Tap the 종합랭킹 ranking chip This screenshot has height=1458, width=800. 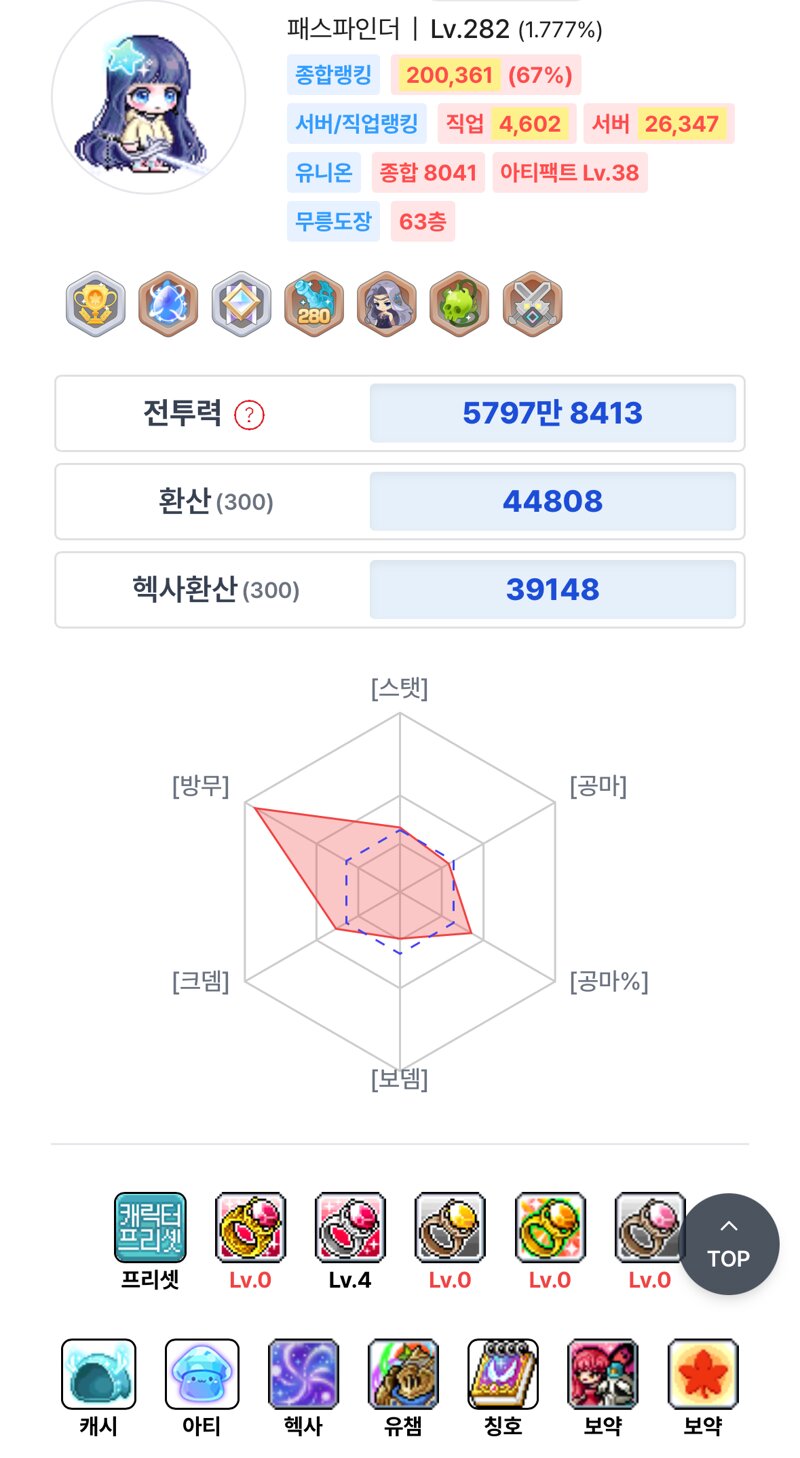333,75
